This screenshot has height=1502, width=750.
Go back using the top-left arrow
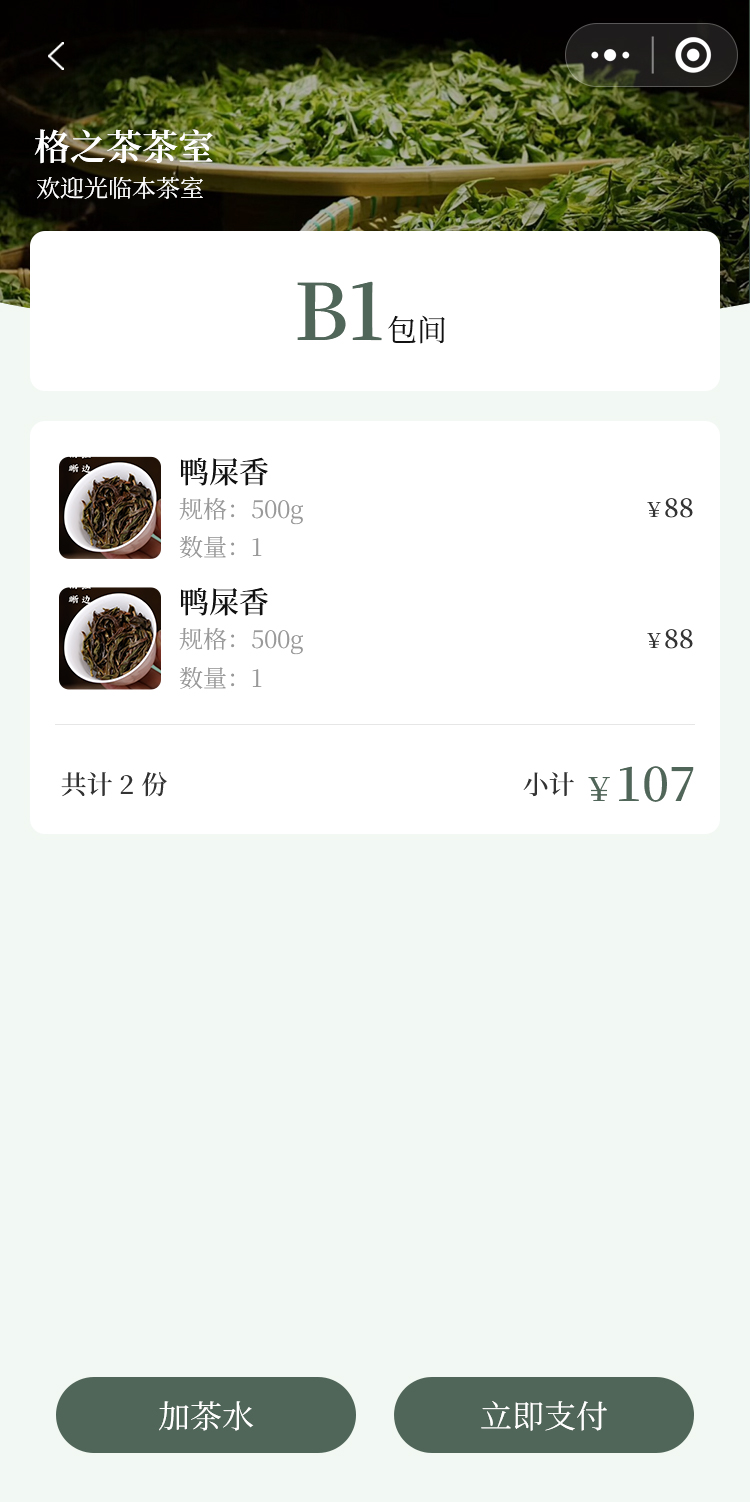pyautogui.click(x=56, y=56)
